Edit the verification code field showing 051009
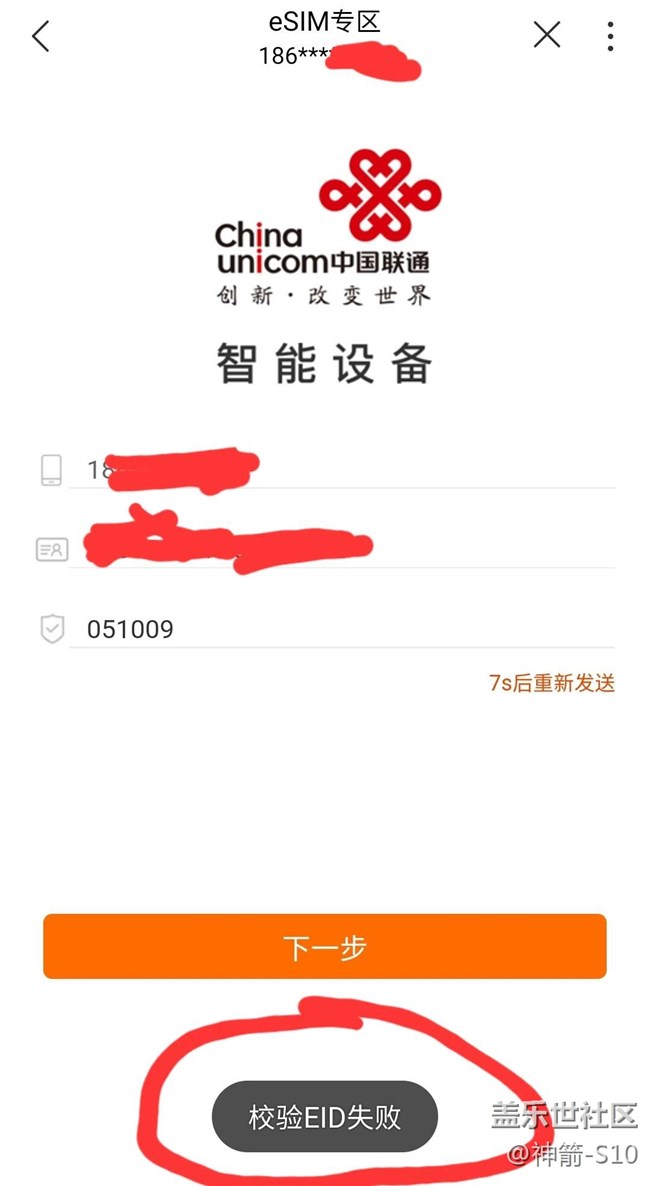This screenshot has width=650, height=1186. coord(340,629)
